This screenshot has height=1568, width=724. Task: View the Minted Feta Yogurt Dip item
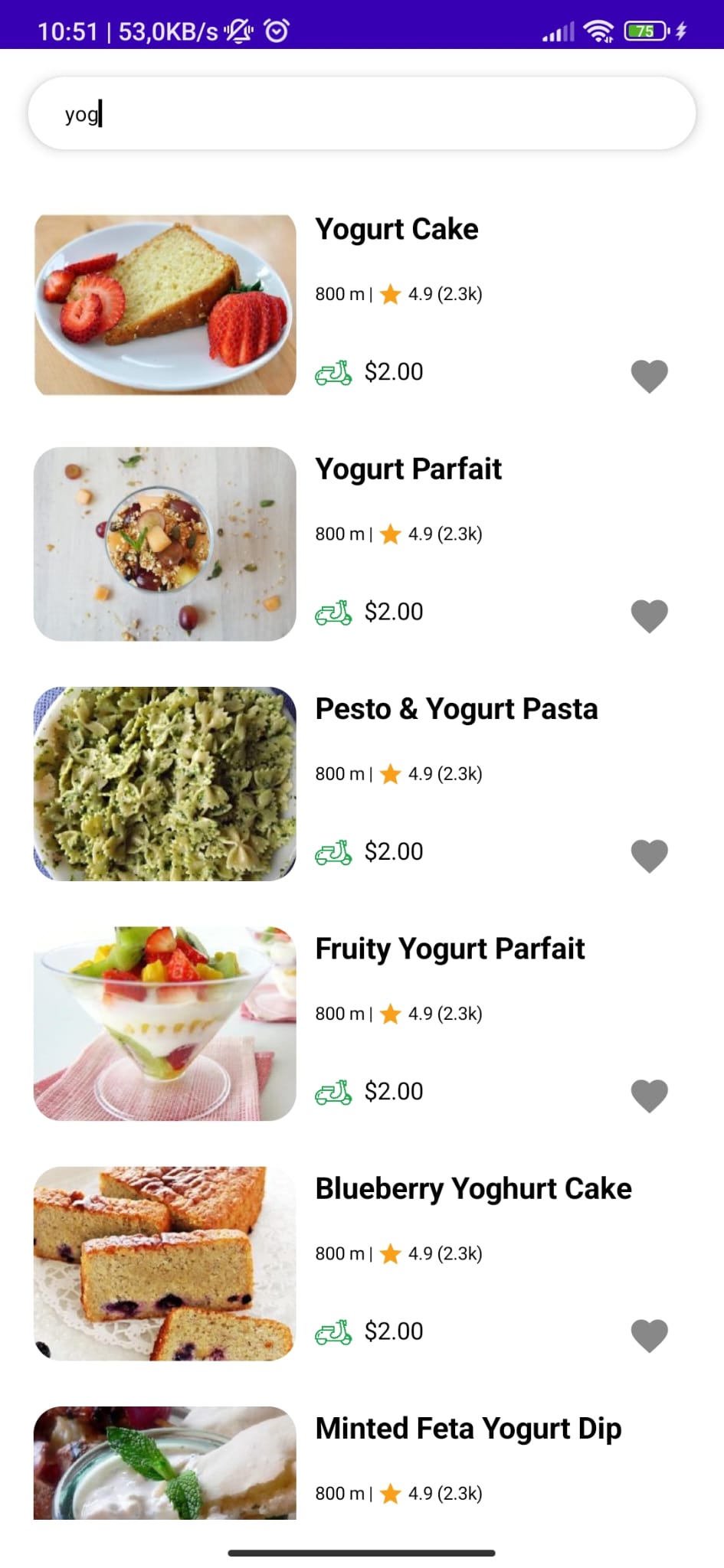click(x=468, y=1429)
